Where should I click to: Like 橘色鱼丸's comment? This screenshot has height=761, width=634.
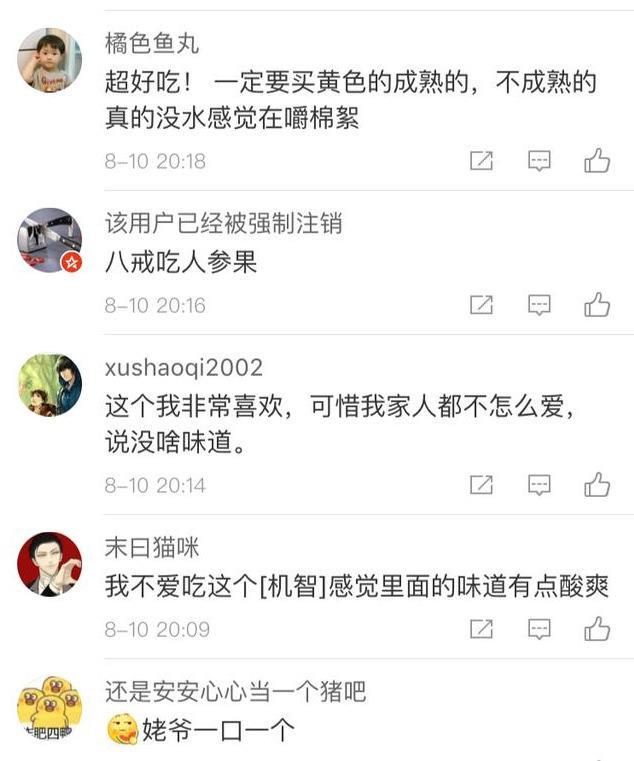[x=597, y=160]
